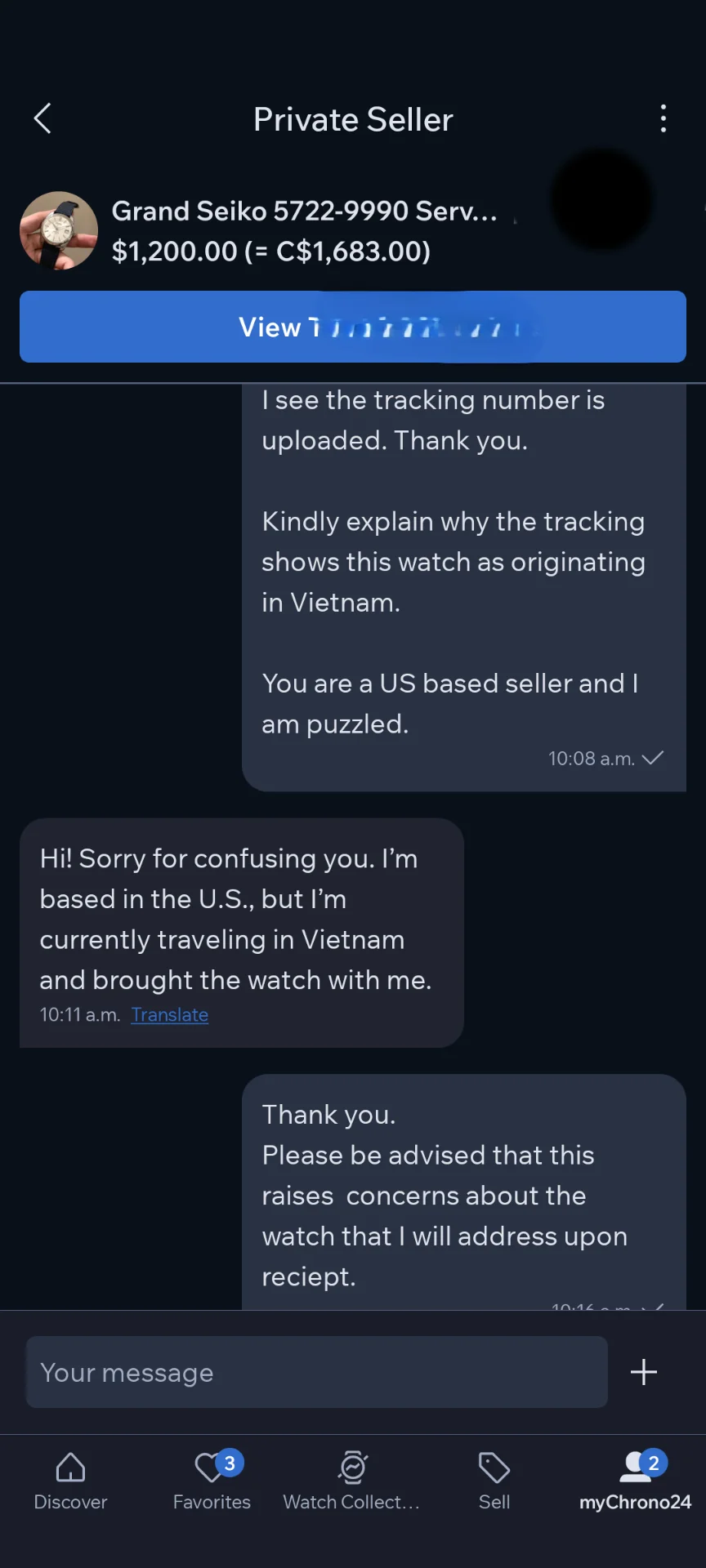This screenshot has width=706, height=1568.
Task: Open the Grand Seiko 5722-9990 listing
Action: (x=304, y=231)
